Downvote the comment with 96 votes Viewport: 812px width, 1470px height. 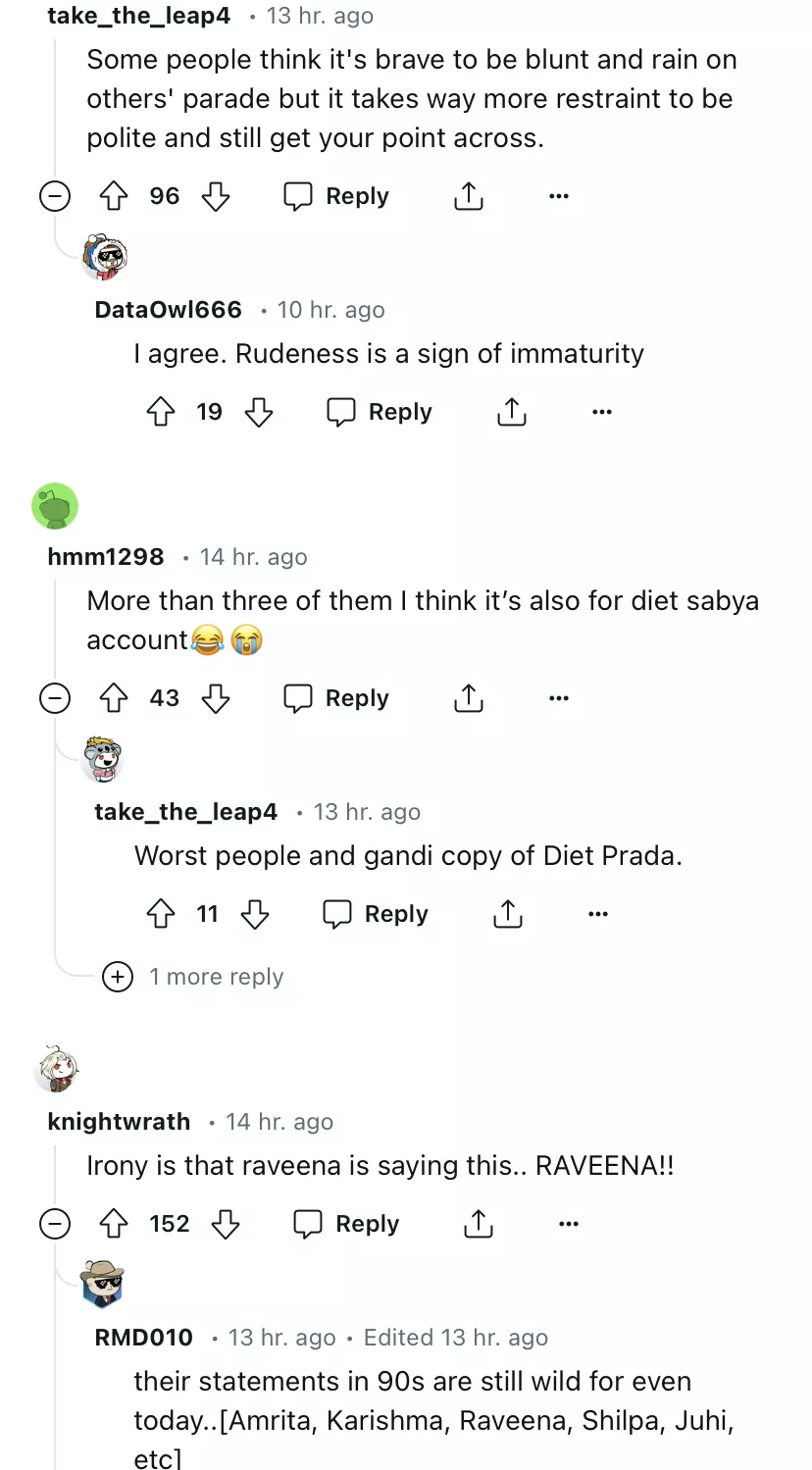215,196
